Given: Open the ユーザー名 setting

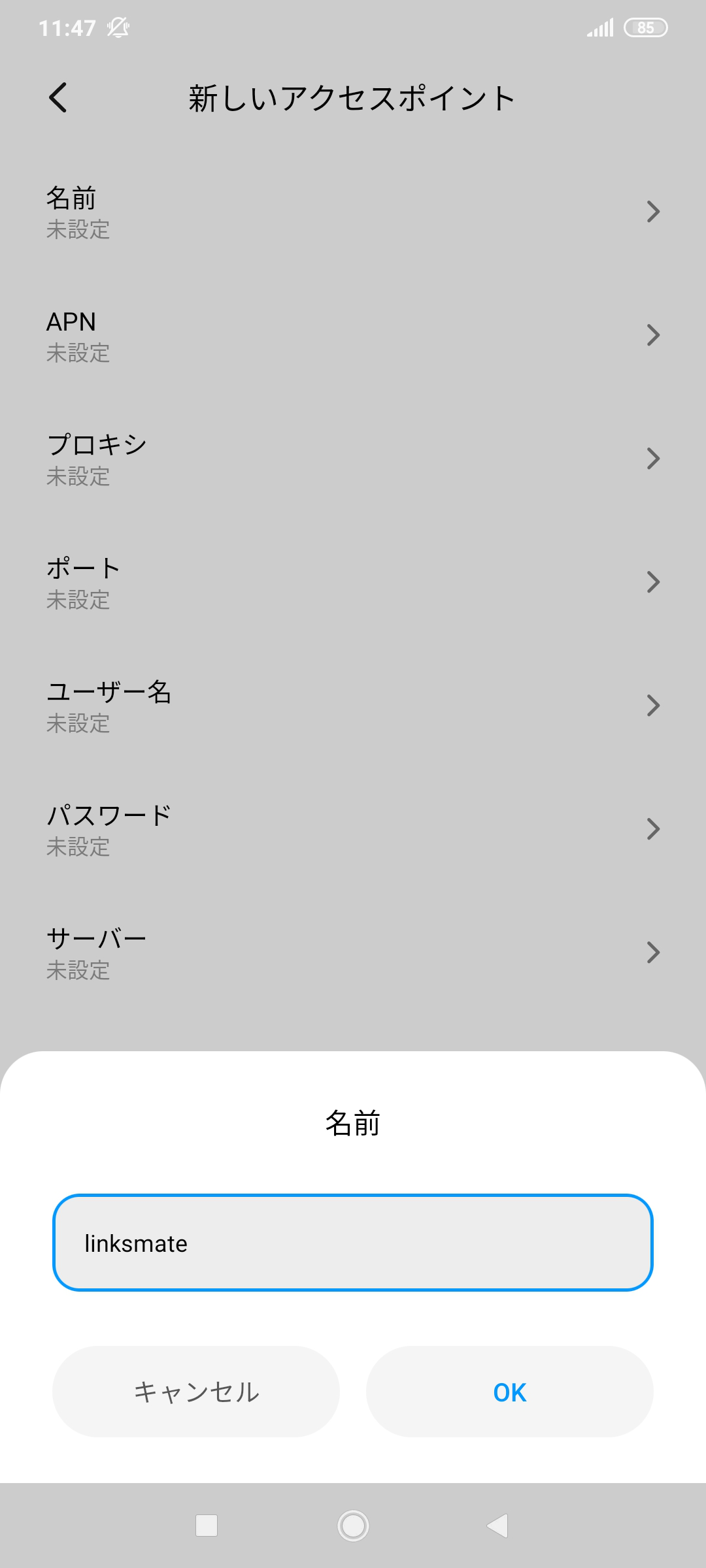Looking at the screenshot, I should (x=353, y=706).
